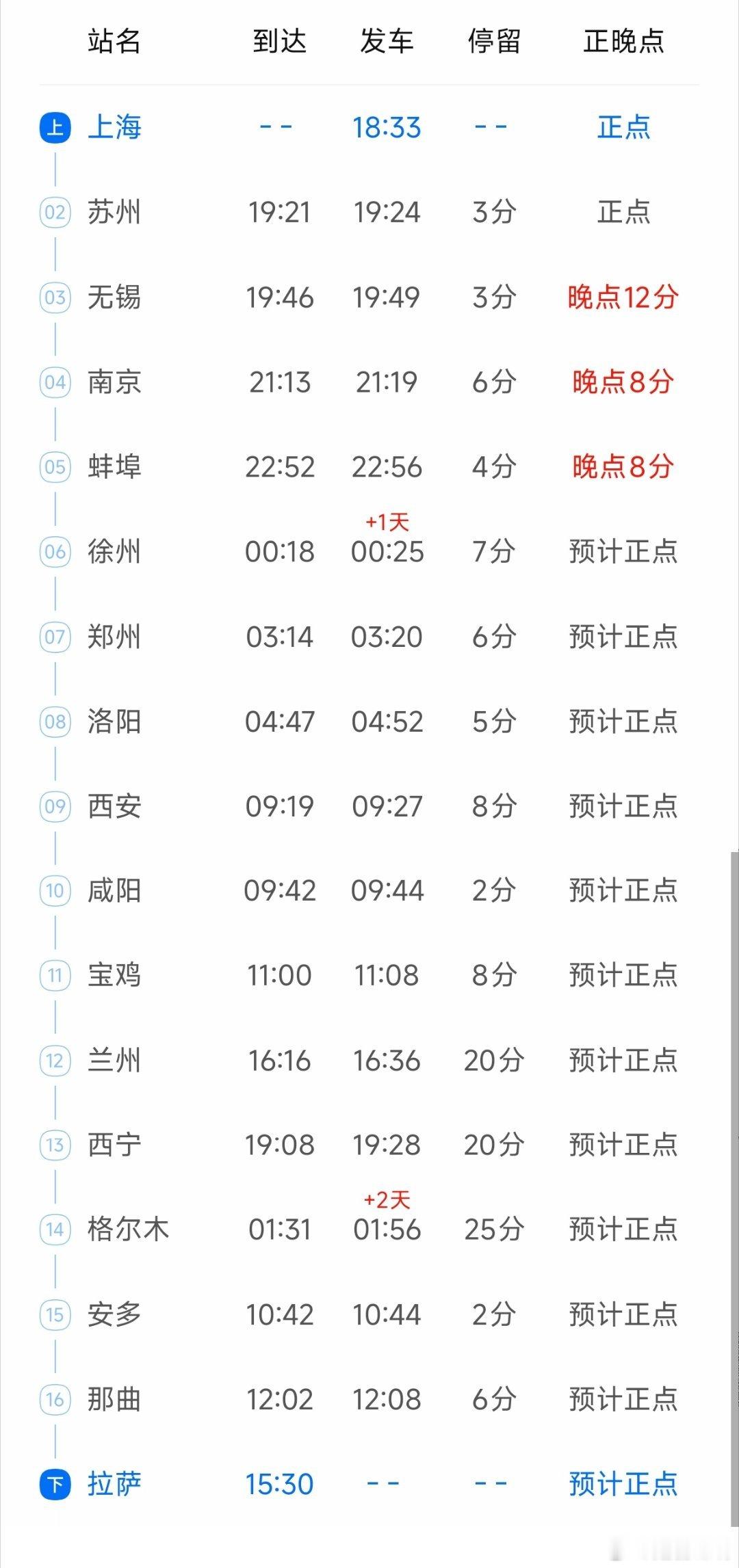The width and height of the screenshot is (739, 1568).
Task: Click the 11 circle icon for 宝鸡
Action: (x=55, y=976)
